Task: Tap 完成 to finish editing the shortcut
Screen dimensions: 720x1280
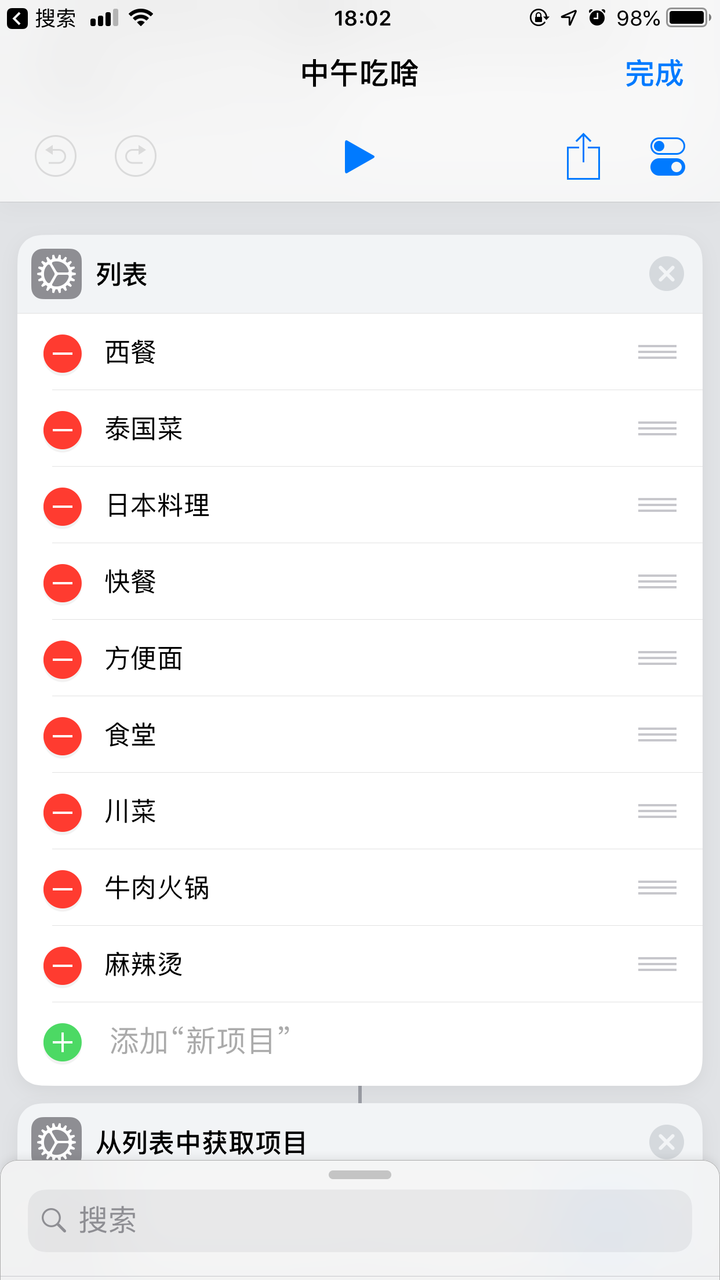Action: click(x=654, y=74)
